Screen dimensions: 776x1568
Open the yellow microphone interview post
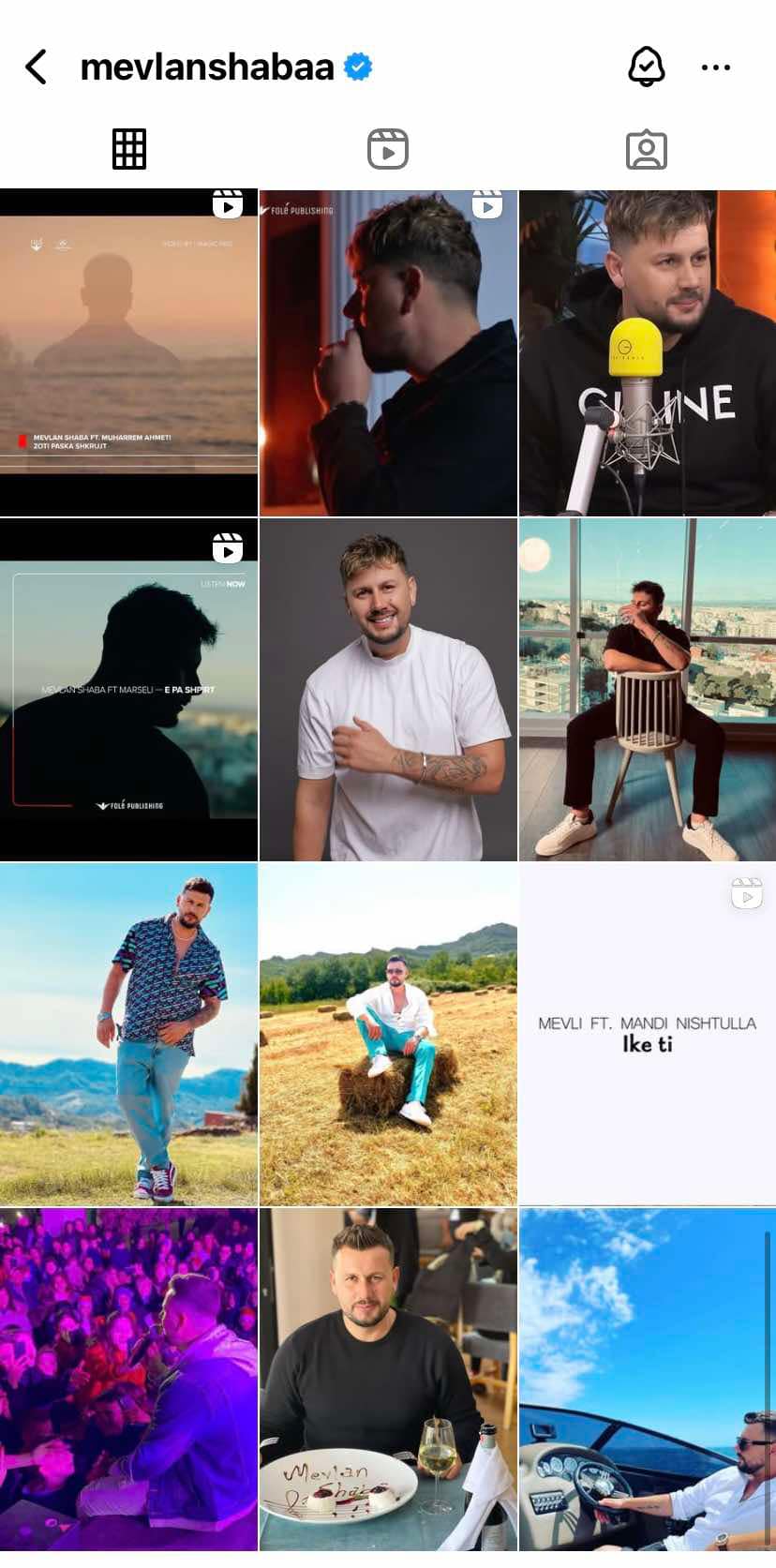648,352
